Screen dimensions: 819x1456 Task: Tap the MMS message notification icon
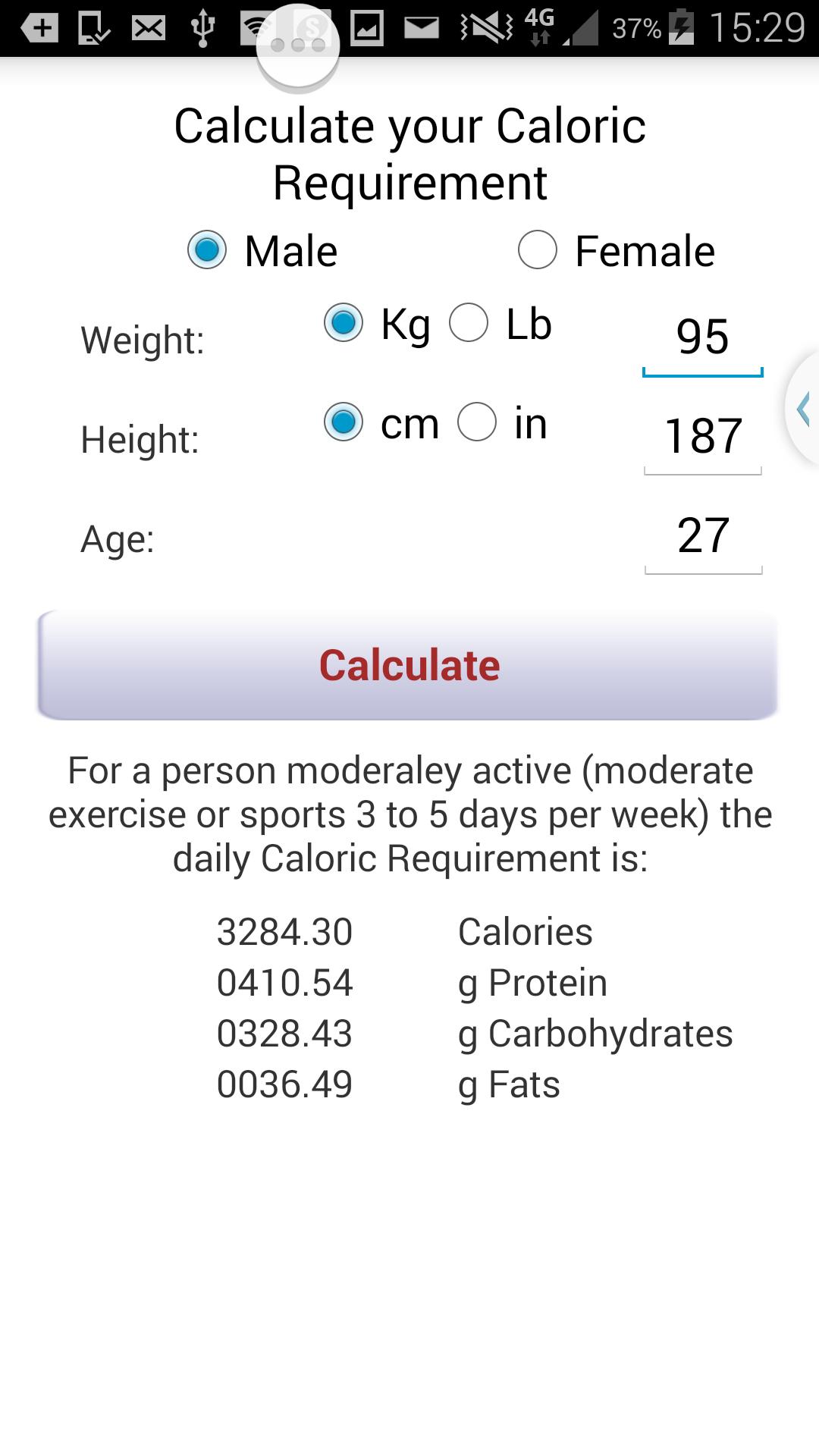pyautogui.click(x=148, y=27)
